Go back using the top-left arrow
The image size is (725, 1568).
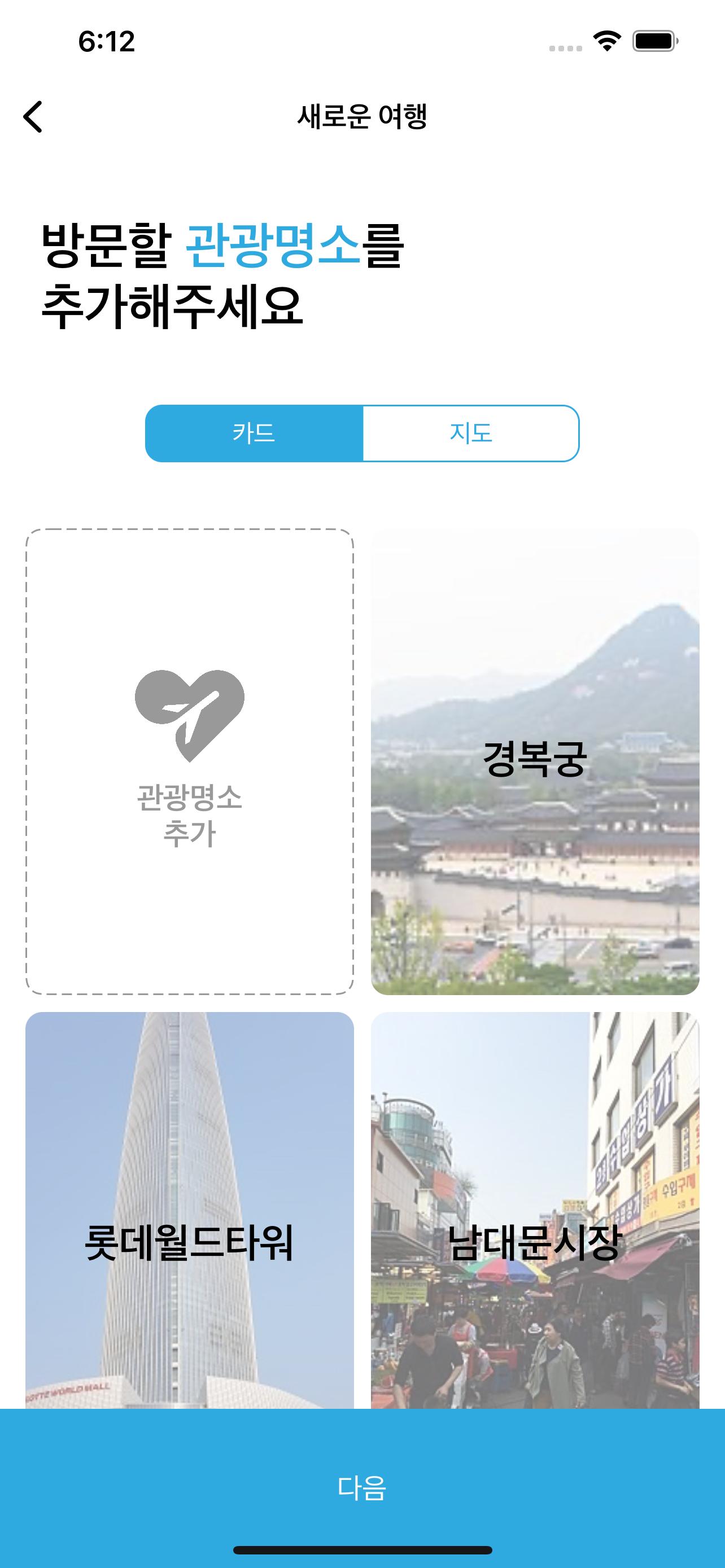click(33, 116)
